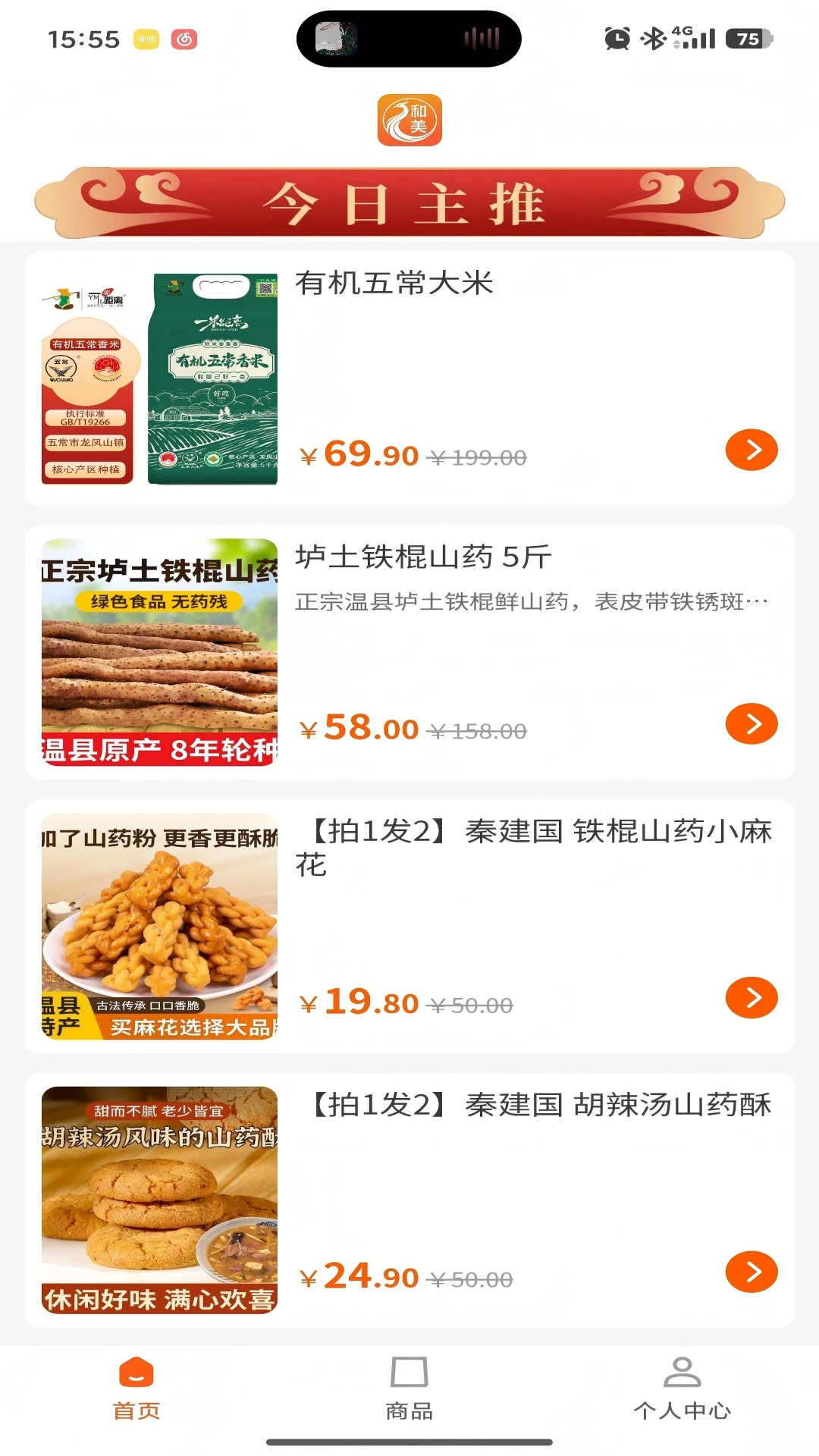Tap the orange arrow for 有机五常大米
Viewport: 819px width, 1456px height.
(751, 450)
